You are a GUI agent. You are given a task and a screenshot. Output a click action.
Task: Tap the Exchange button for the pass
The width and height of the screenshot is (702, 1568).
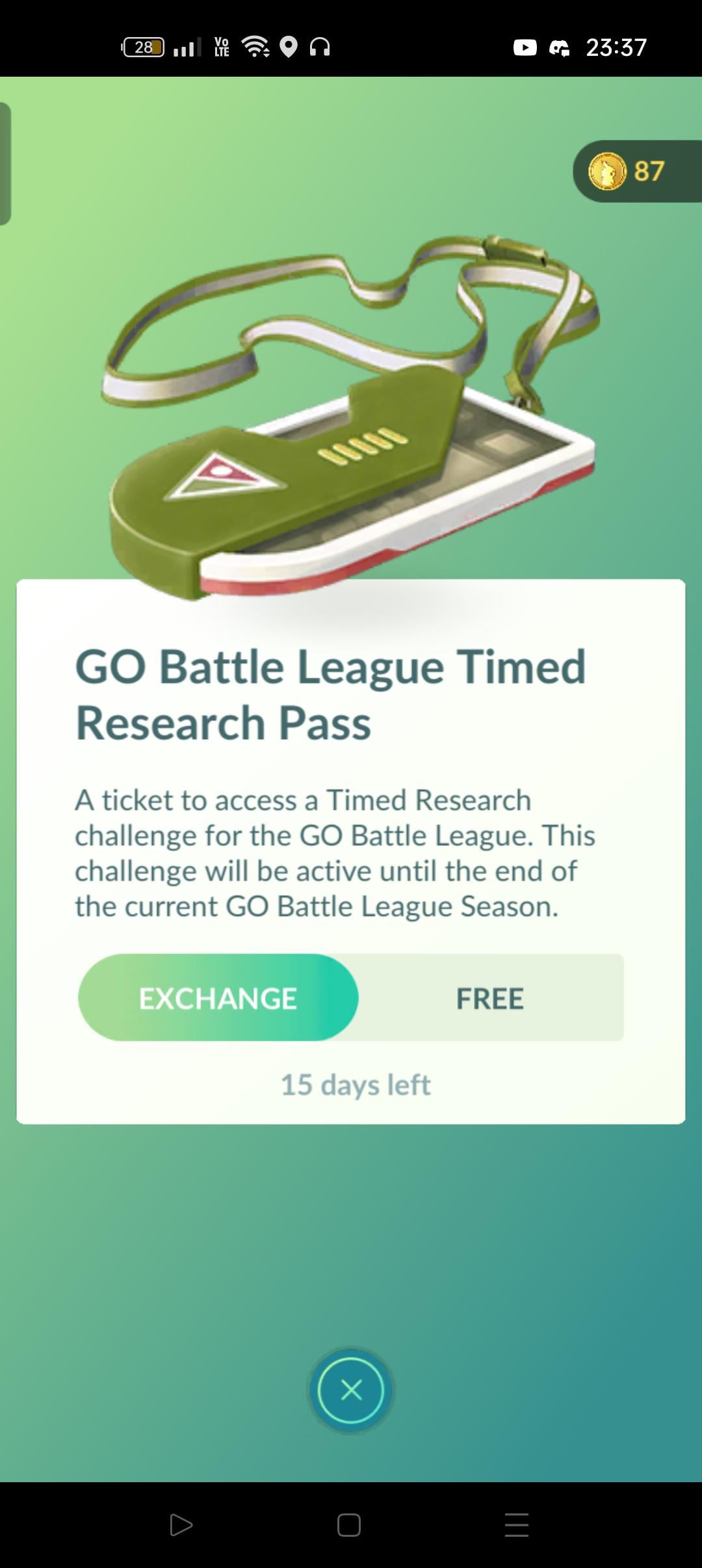click(218, 998)
